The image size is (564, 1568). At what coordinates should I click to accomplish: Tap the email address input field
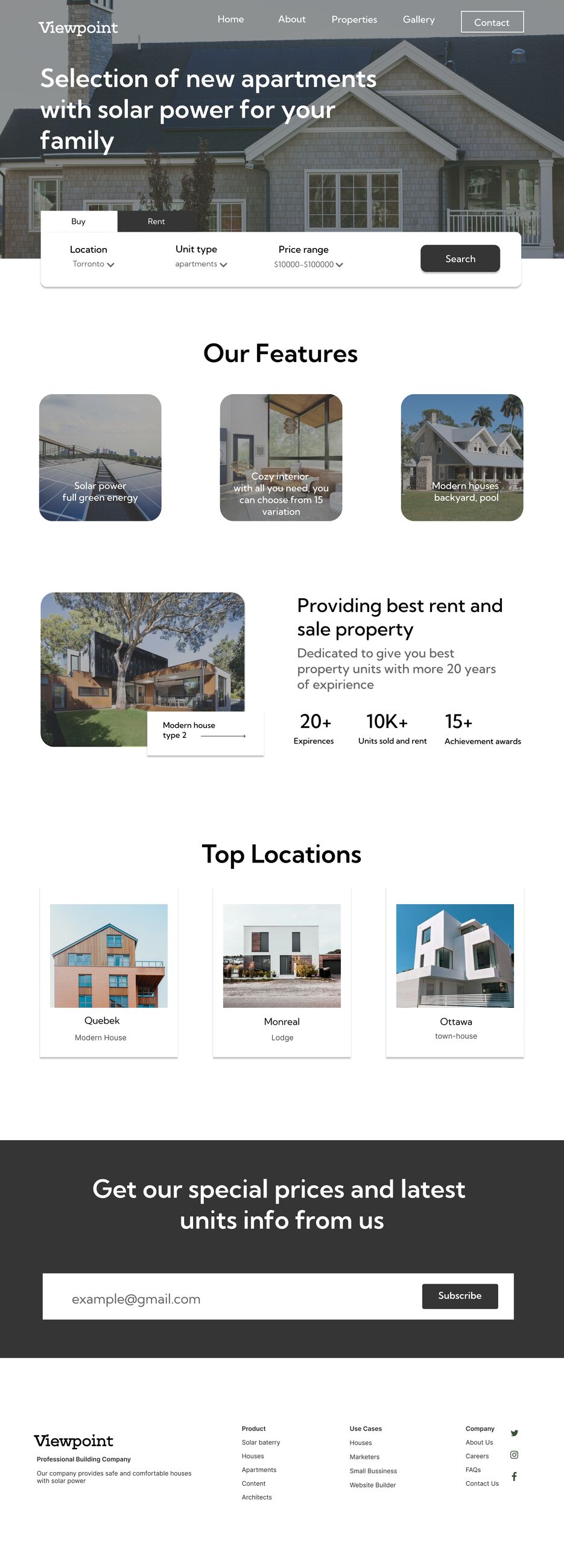(x=231, y=1299)
